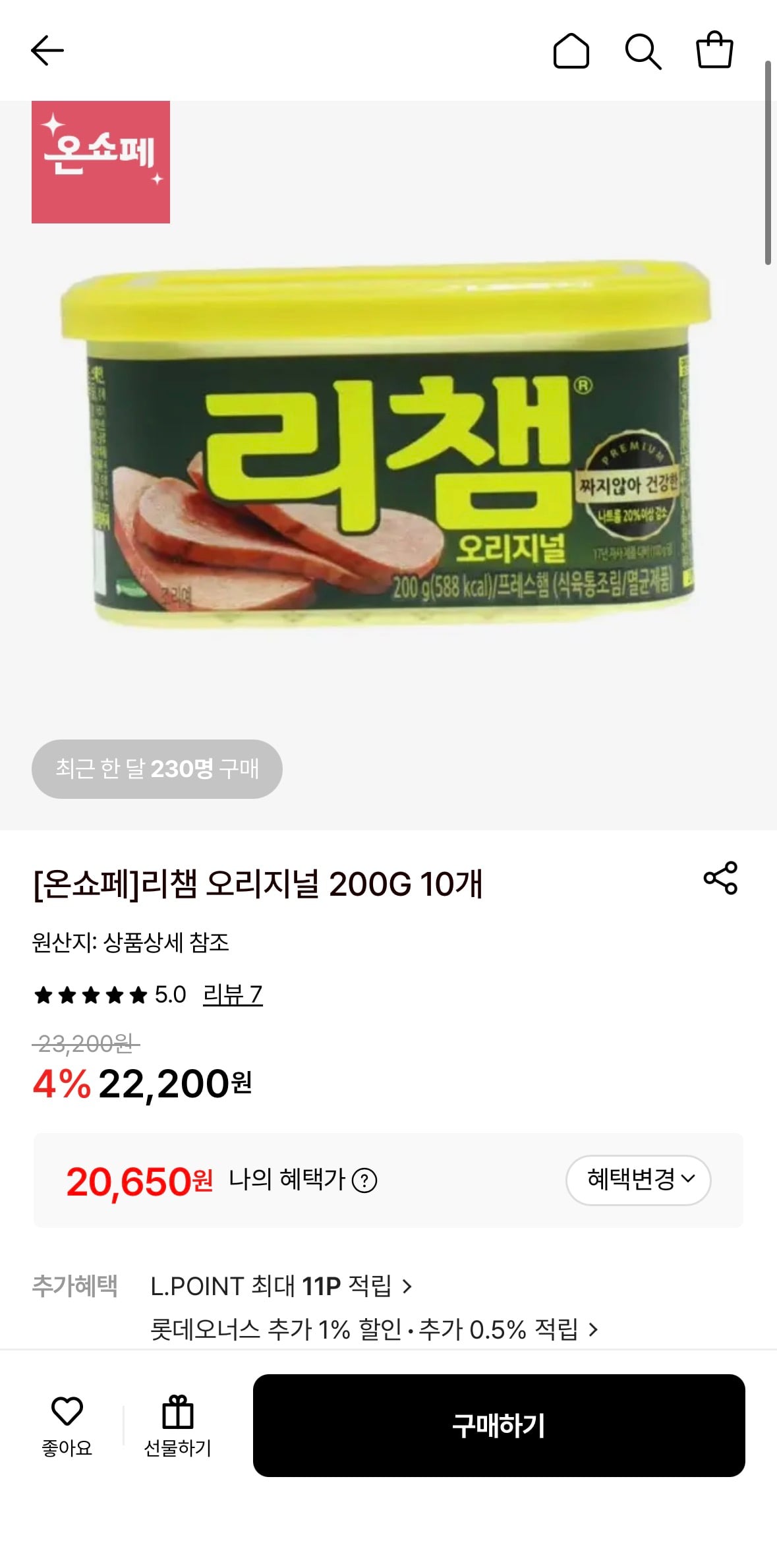Image resolution: width=777 pixels, height=1568 pixels.
Task: Open the help tooltip next to 나의 혜택가
Action: (366, 1180)
